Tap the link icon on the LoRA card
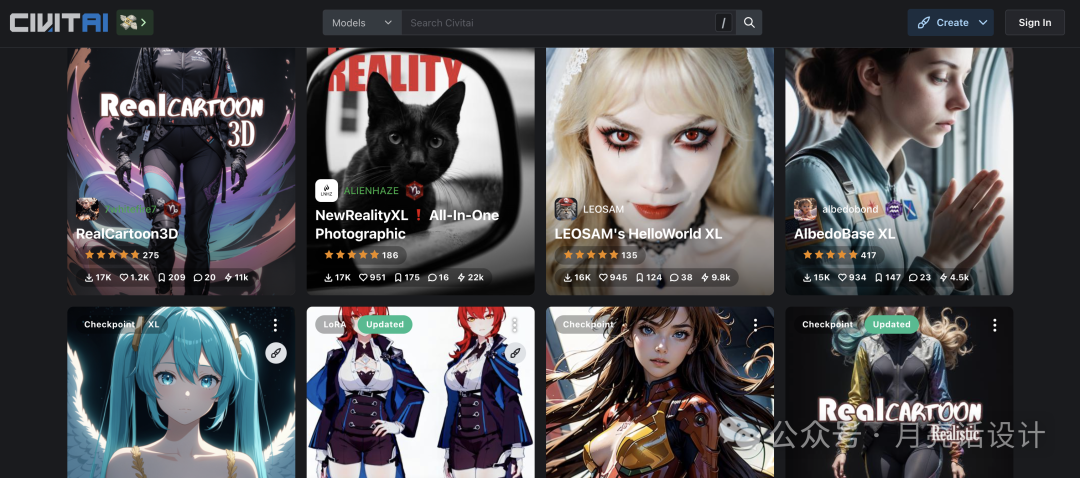The width and height of the screenshot is (1080, 478). tap(515, 352)
